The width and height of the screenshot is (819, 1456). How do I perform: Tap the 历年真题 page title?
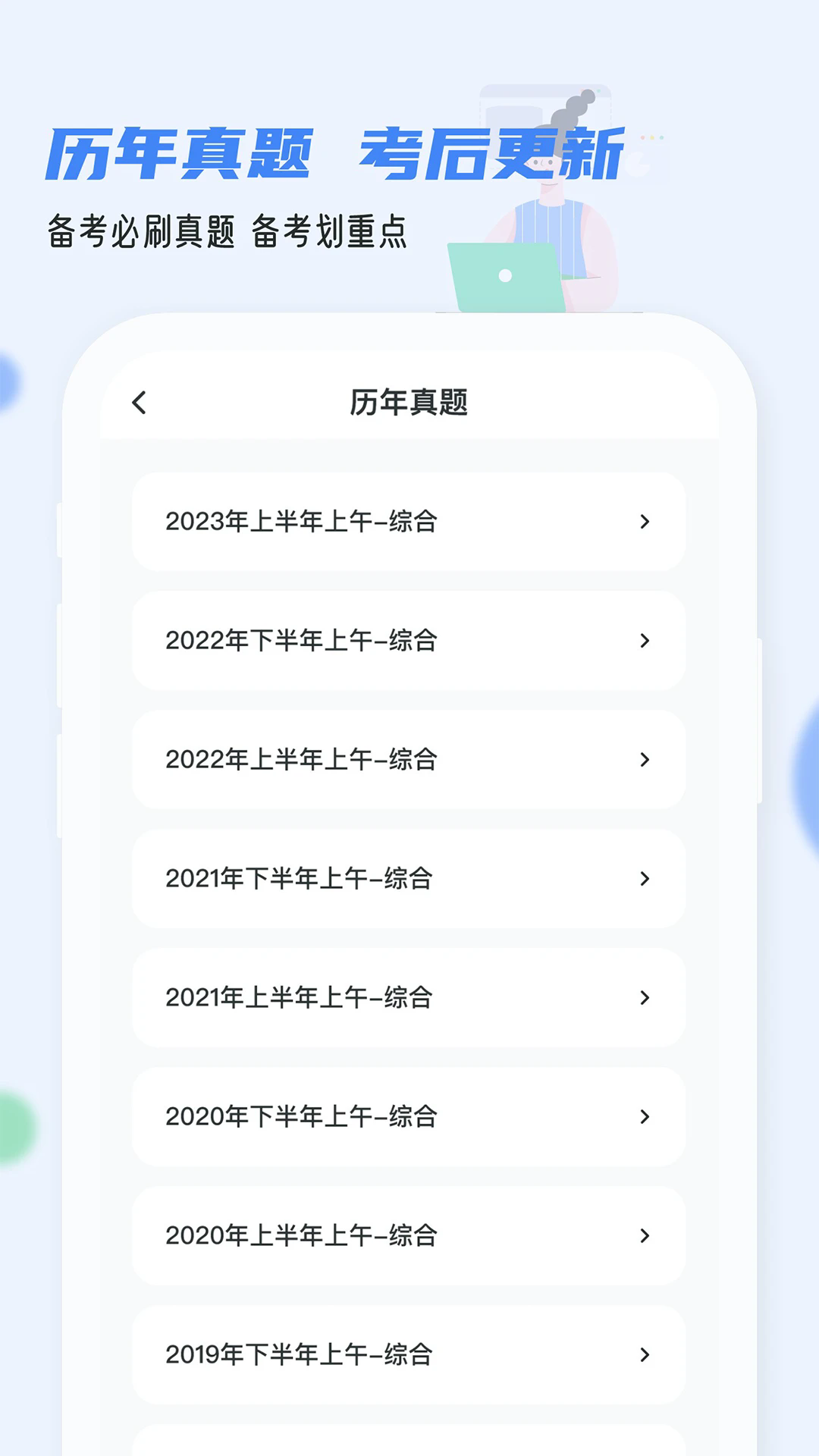click(409, 403)
